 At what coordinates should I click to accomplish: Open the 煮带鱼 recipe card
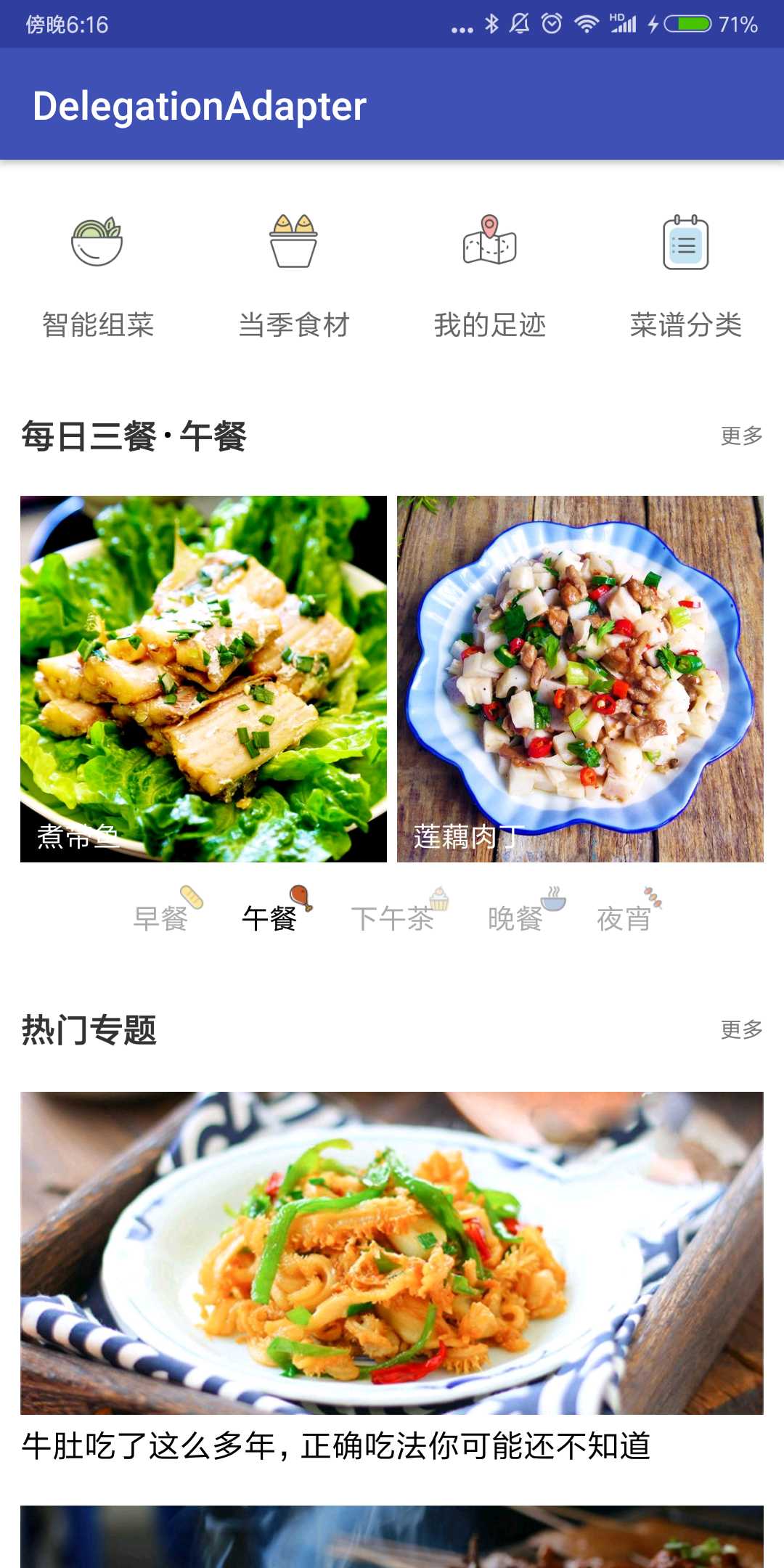pyautogui.click(x=203, y=679)
